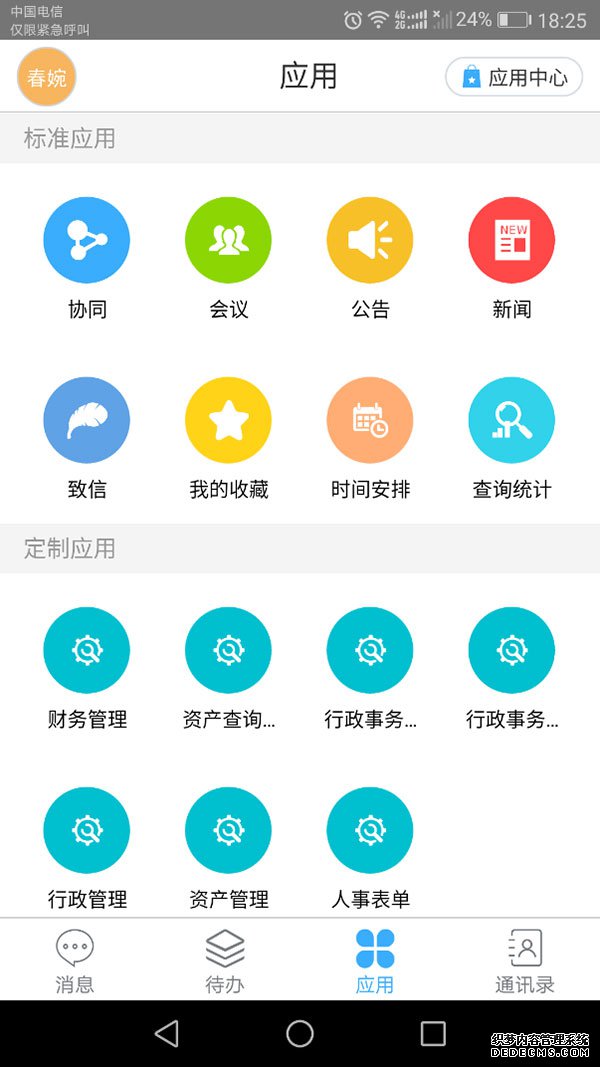Open the 春婉 profile avatar
Image resolution: width=600 pixels, height=1067 pixels.
46,77
